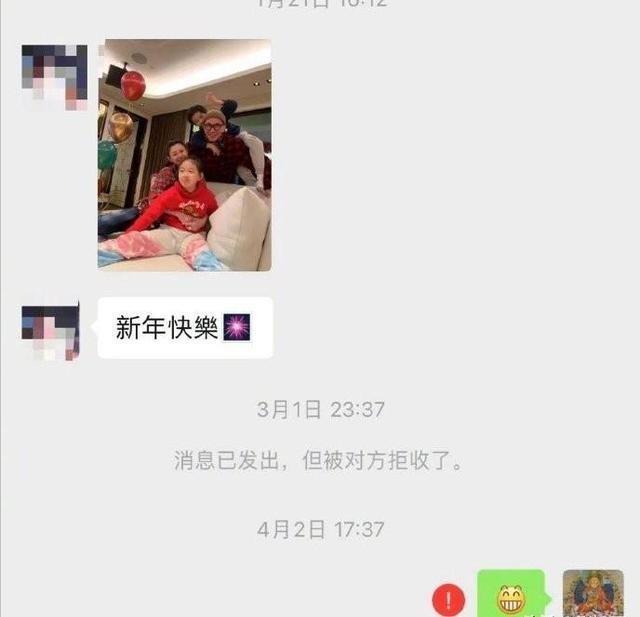Open the family photo message
This screenshot has height=617, width=640.
[x=184, y=155]
